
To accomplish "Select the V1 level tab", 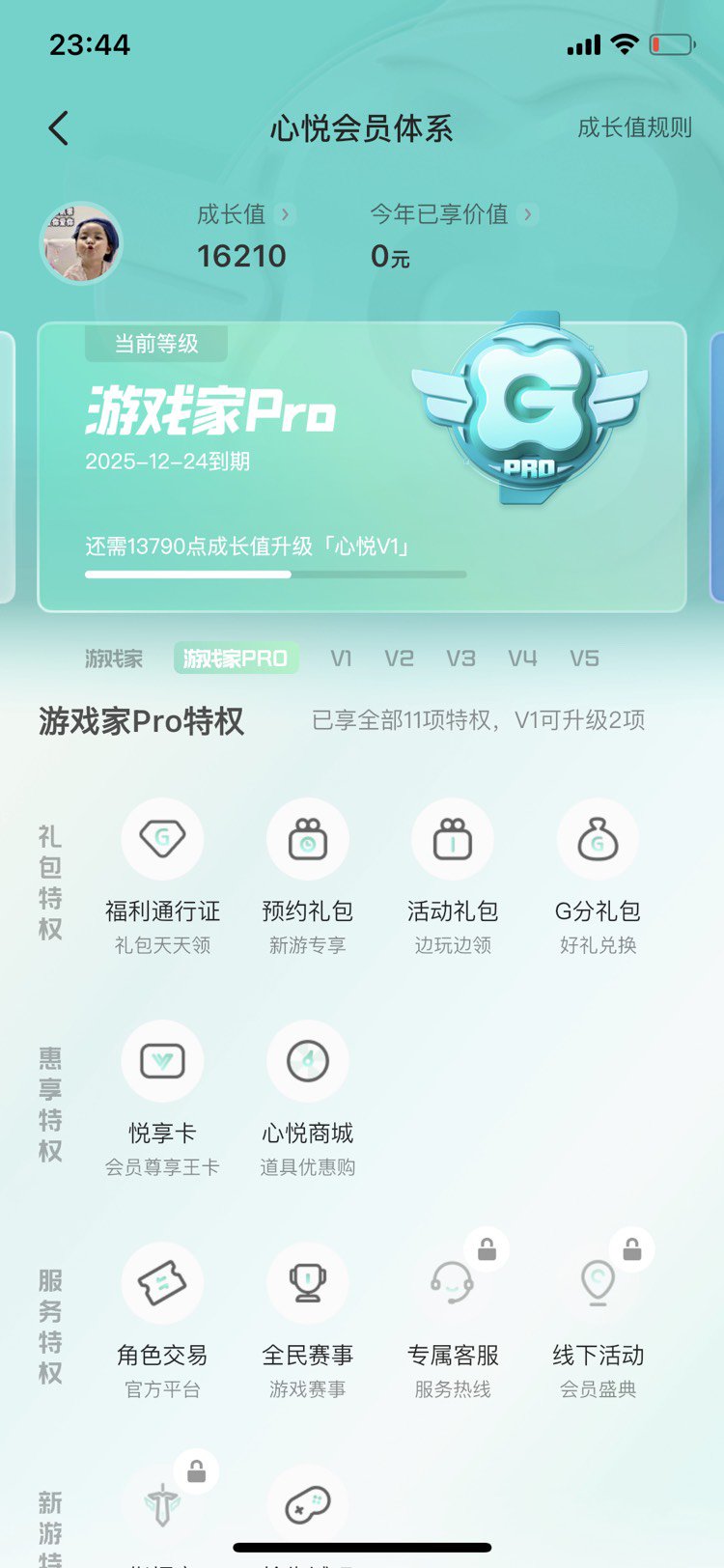I will coord(341,658).
